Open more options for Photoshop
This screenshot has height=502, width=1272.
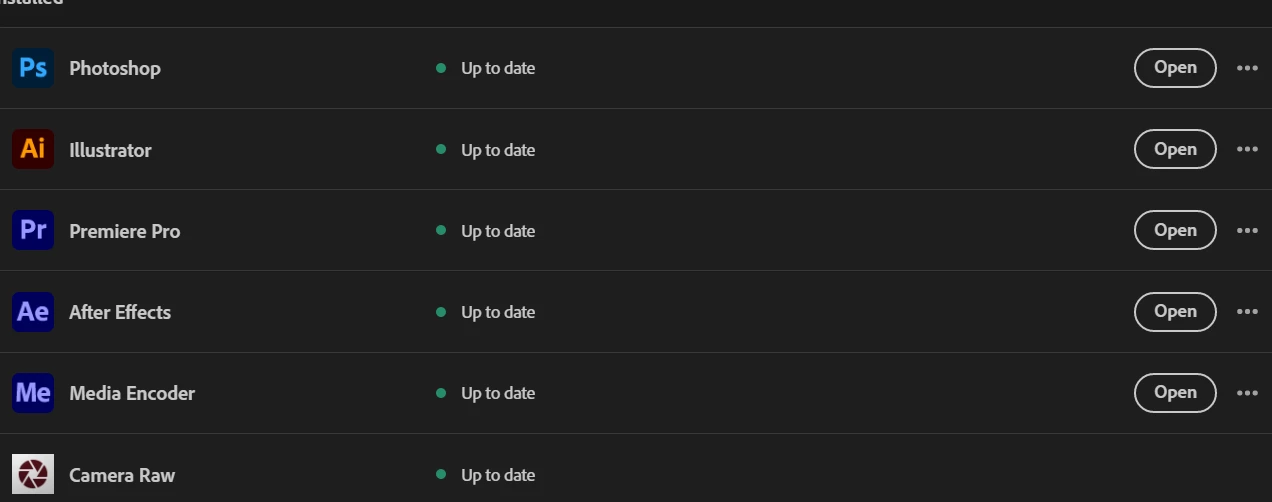1247,68
